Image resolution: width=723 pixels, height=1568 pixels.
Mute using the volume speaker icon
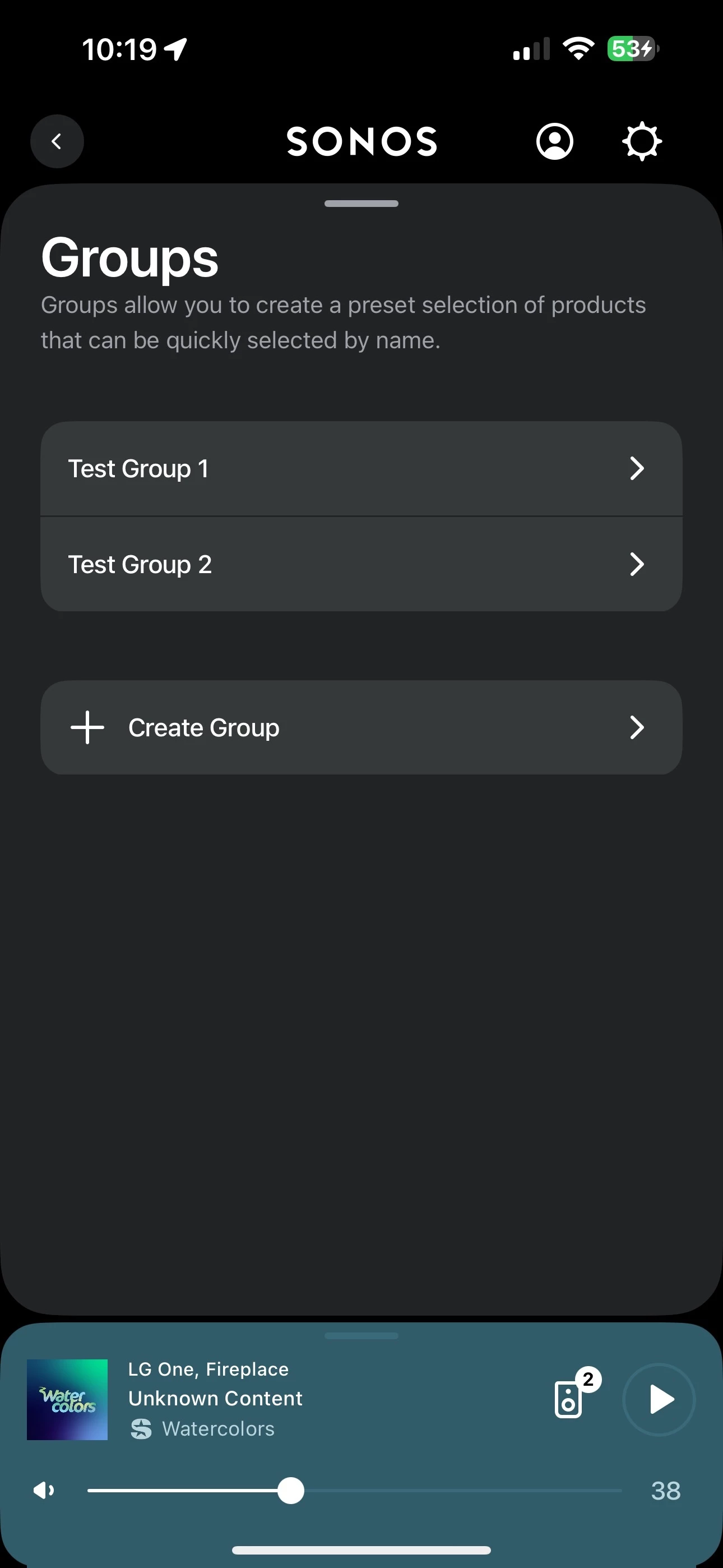(x=44, y=1491)
